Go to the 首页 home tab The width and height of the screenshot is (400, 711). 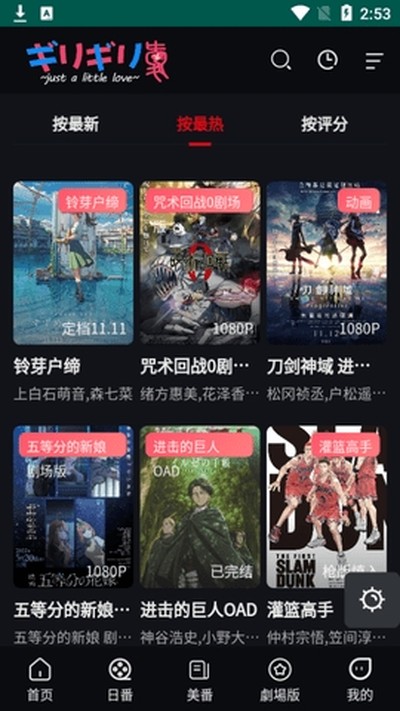[x=40, y=679]
